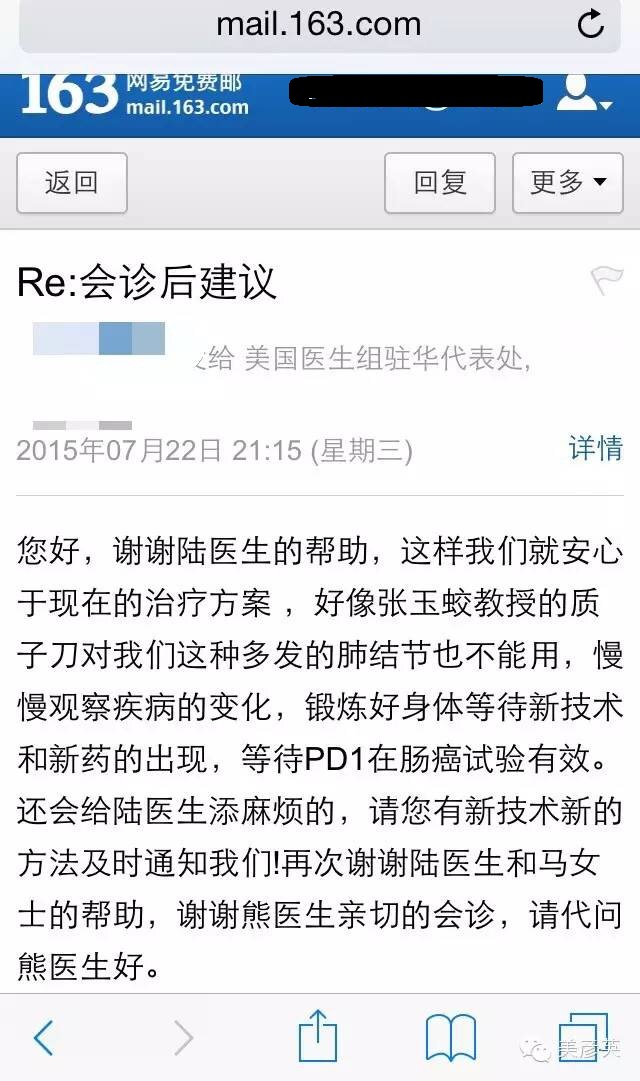Reply with the 回复 button
Viewport: 640px width, 1081px height.
pyautogui.click(x=440, y=183)
